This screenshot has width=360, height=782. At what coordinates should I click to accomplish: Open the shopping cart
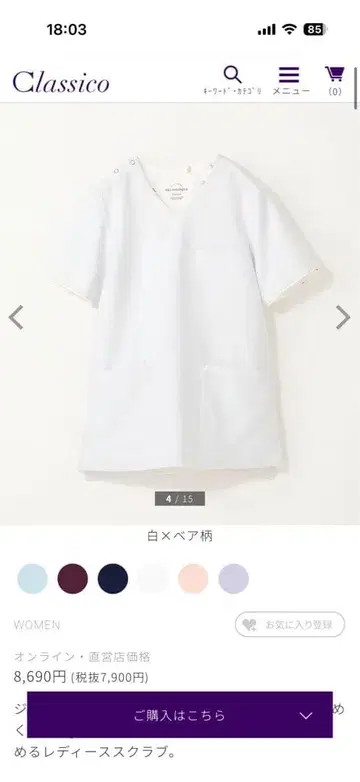[x=335, y=81]
